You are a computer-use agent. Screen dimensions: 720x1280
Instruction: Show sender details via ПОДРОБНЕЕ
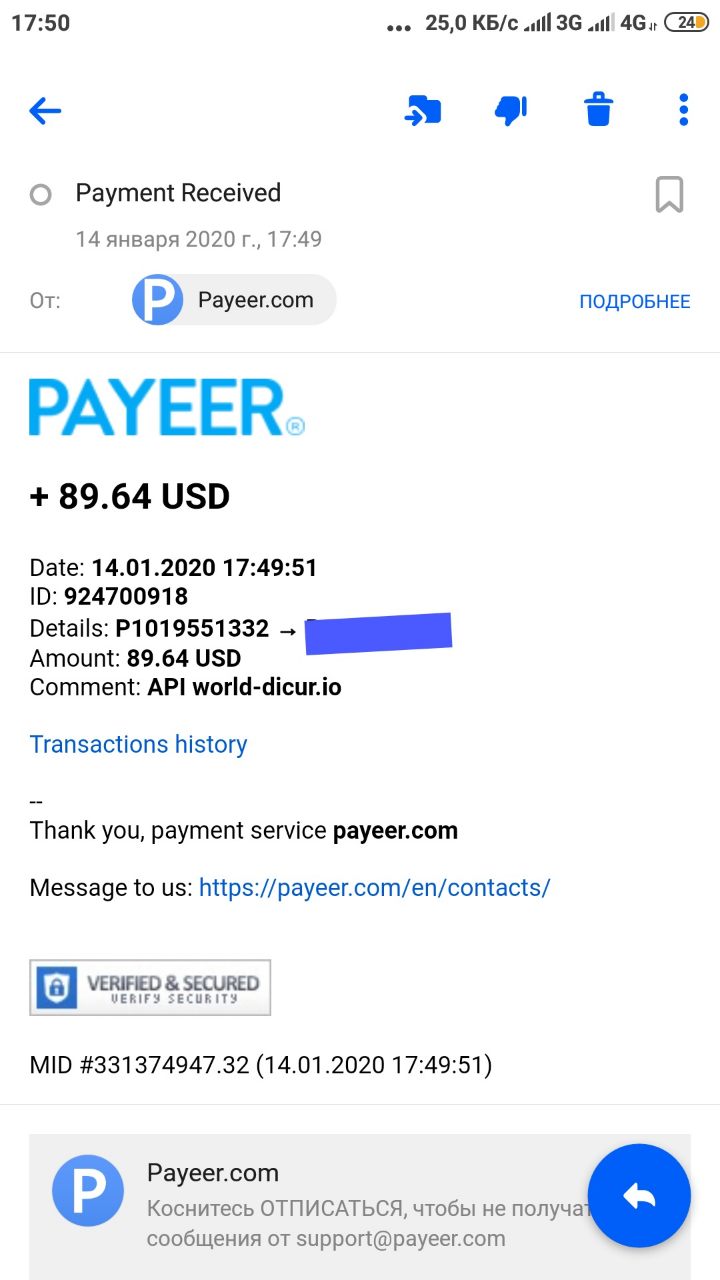(x=634, y=301)
